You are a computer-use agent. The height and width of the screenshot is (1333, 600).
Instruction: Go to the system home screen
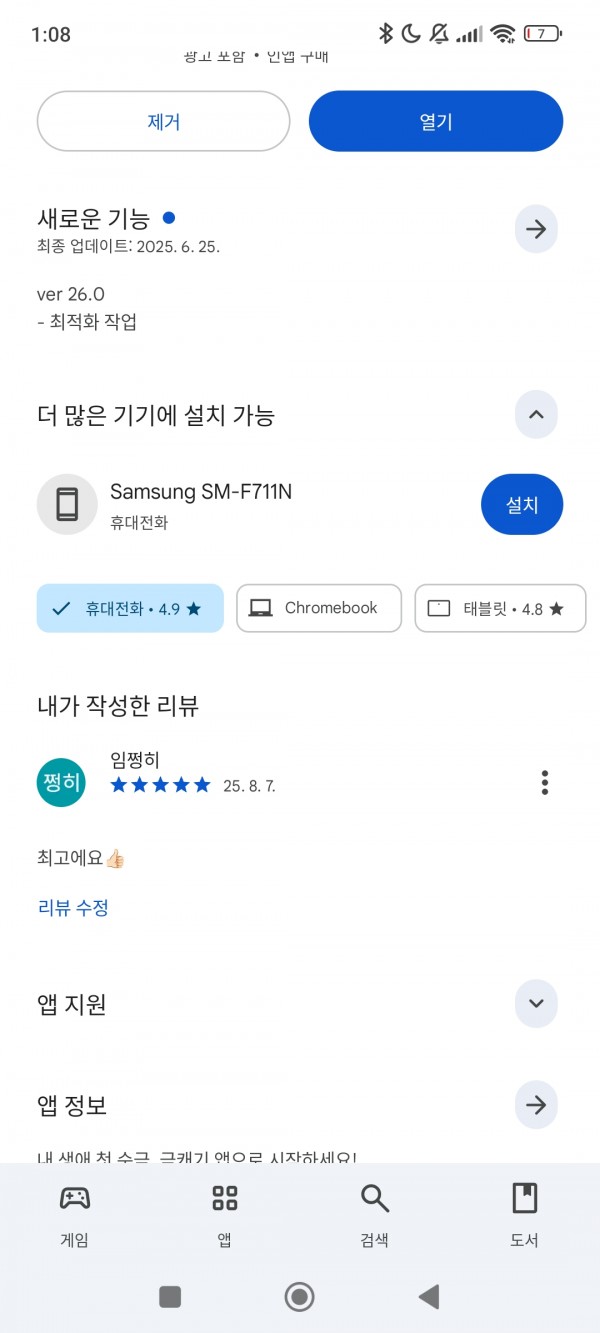tap(299, 1297)
